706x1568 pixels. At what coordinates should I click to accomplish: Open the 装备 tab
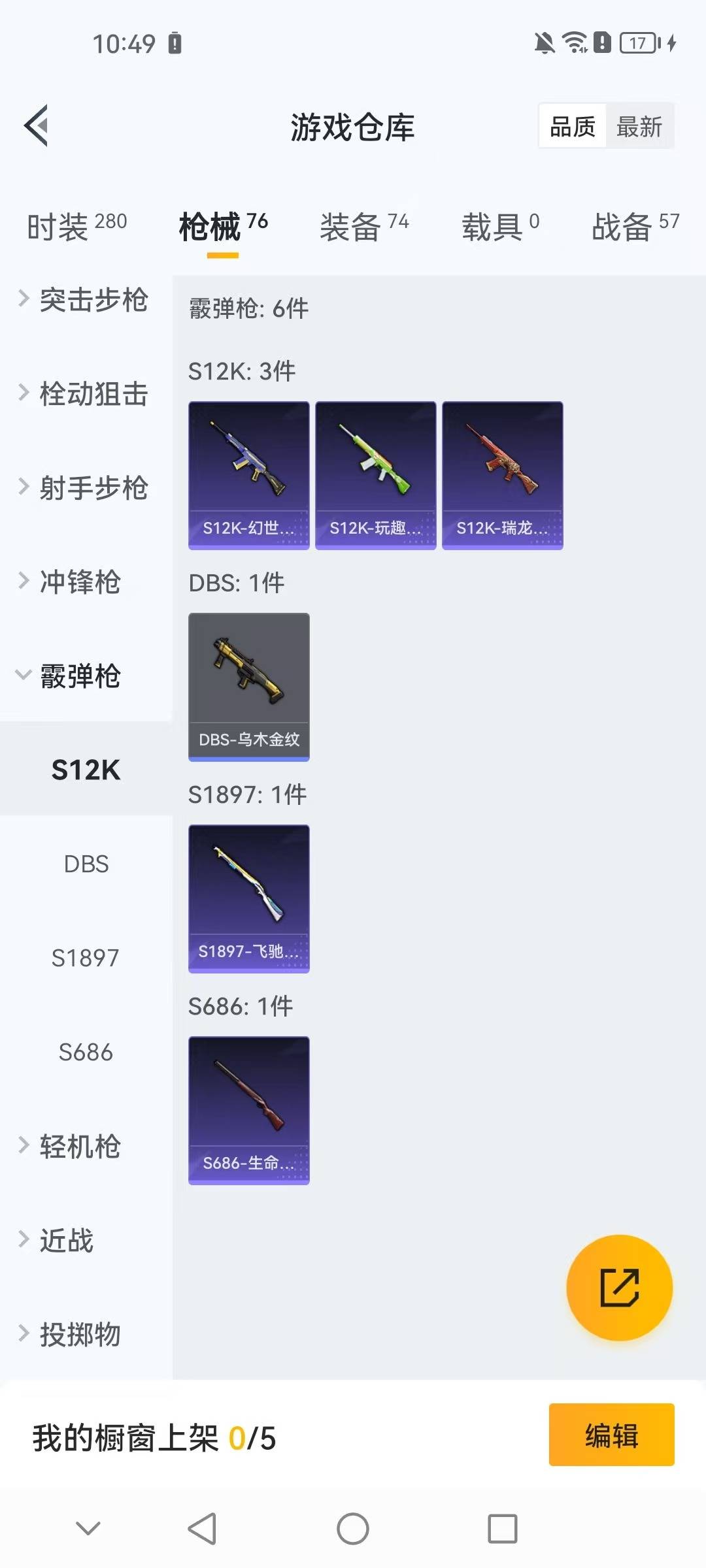pos(363,227)
